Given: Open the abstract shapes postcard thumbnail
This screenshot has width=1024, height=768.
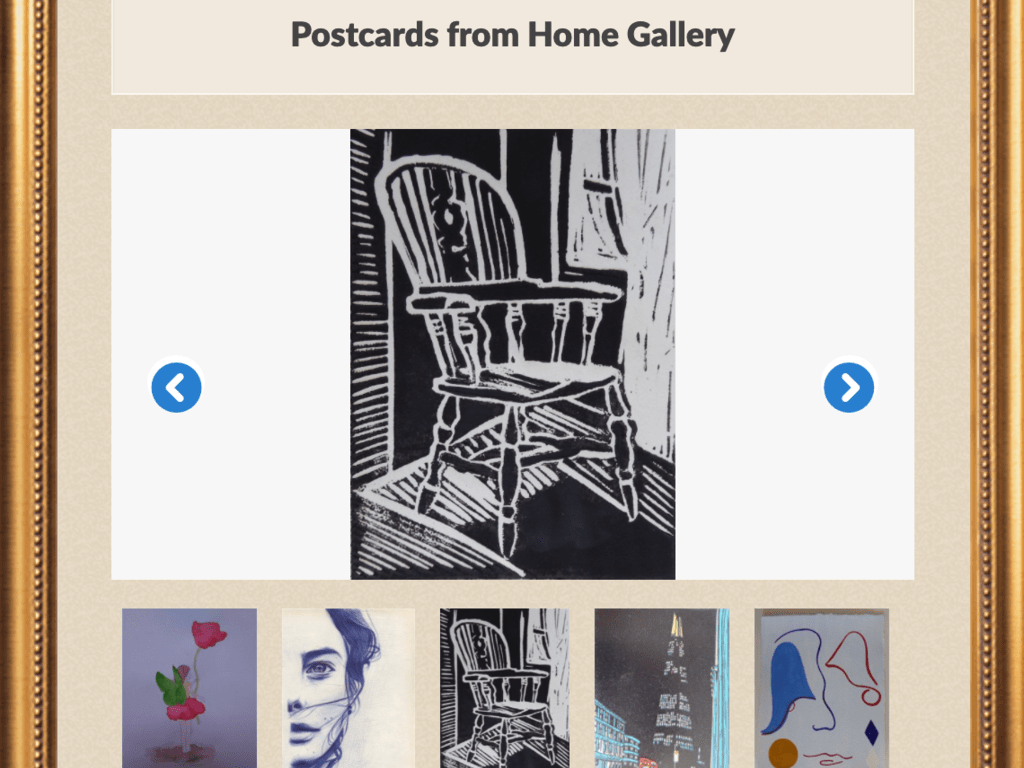Looking at the screenshot, I should 821,688.
